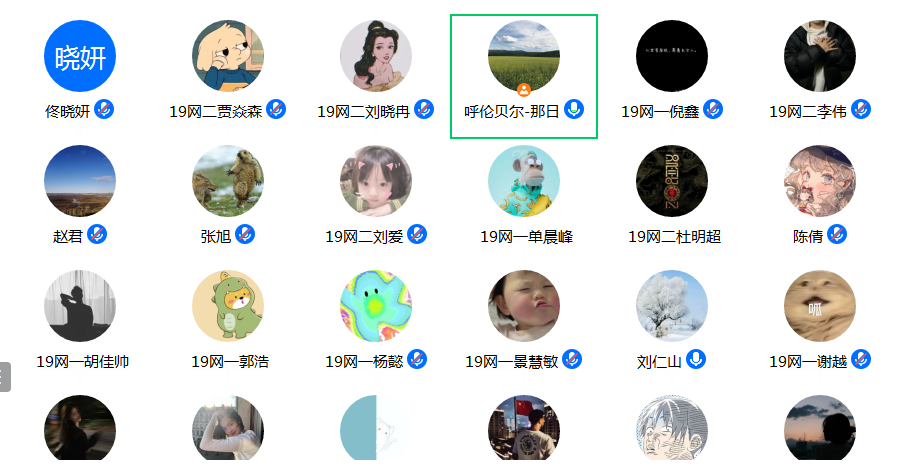Open 赵君's participant tile

point(80,181)
